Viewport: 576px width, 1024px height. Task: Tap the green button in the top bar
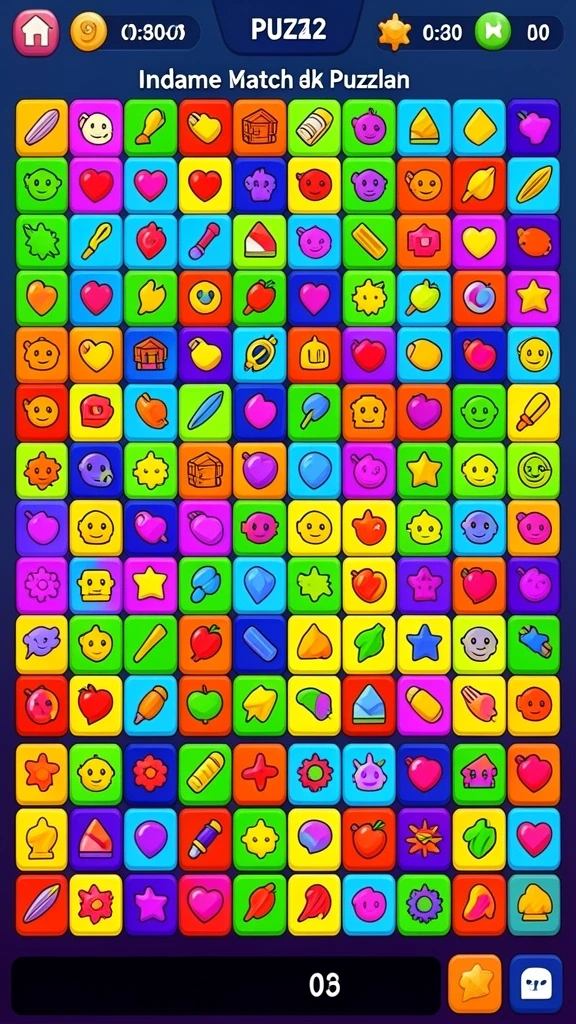[492, 32]
